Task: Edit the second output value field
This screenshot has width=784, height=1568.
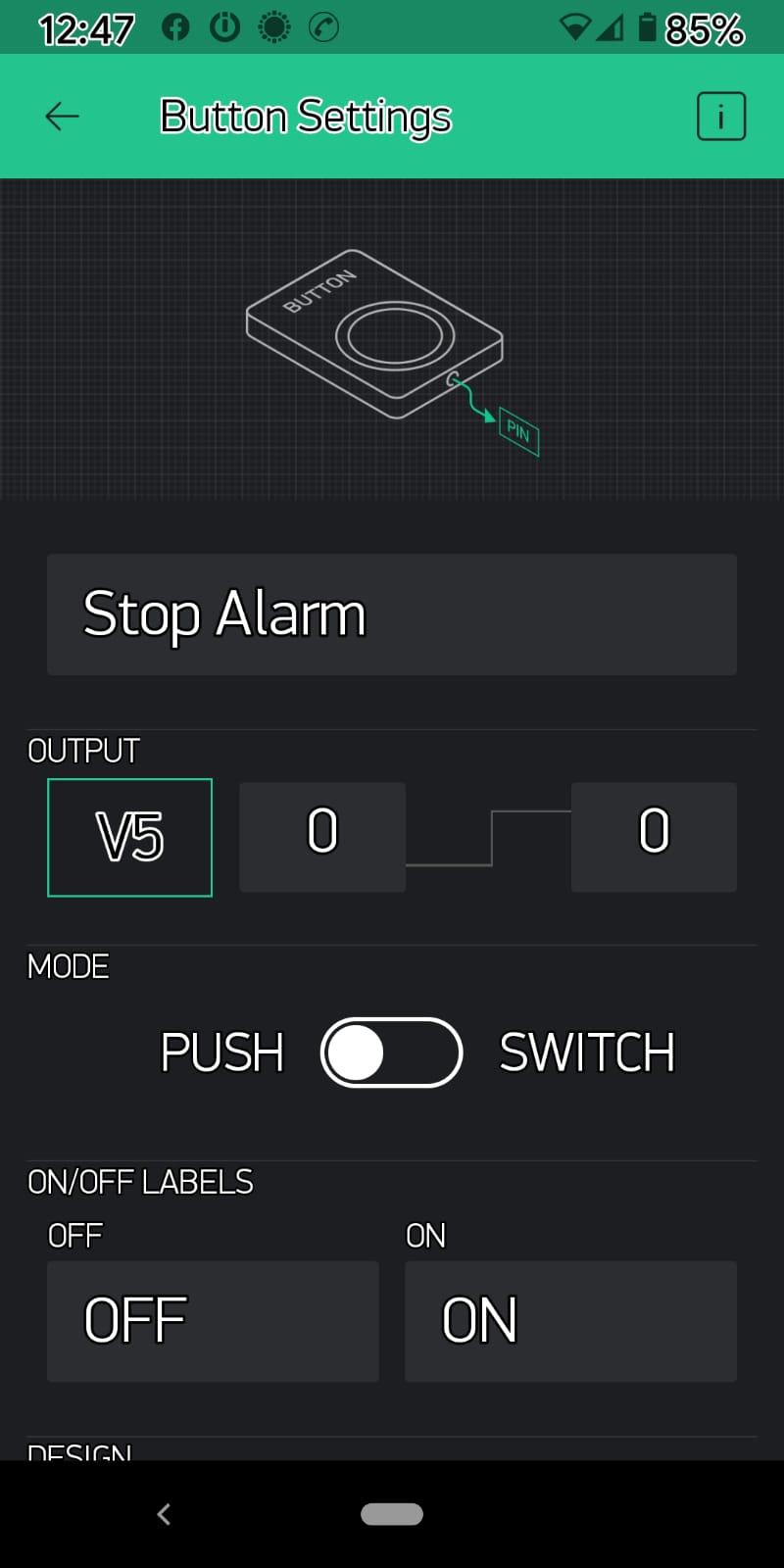Action: (654, 836)
